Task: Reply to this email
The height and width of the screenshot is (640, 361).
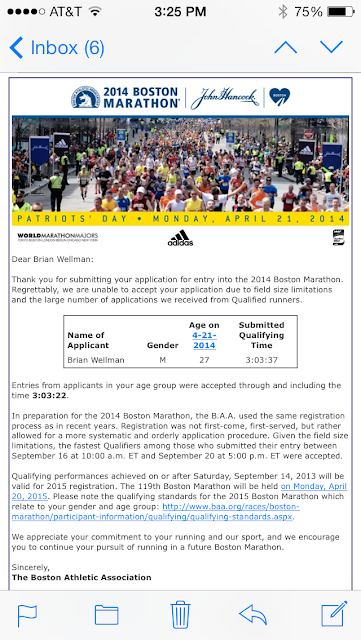Action: [253, 615]
